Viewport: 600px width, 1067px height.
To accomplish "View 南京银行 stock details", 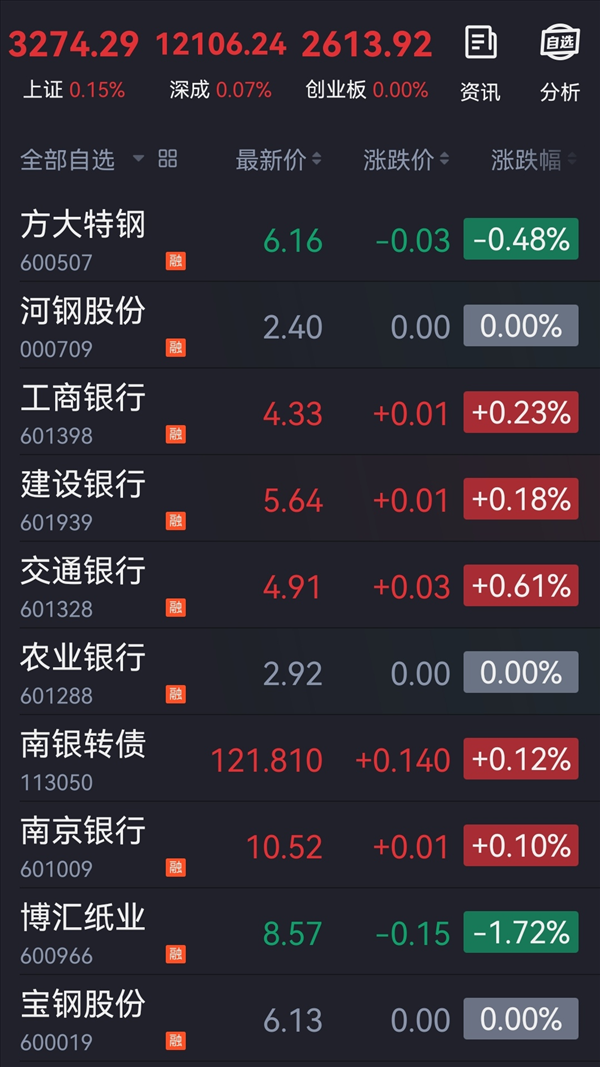I will pyautogui.click(x=300, y=844).
